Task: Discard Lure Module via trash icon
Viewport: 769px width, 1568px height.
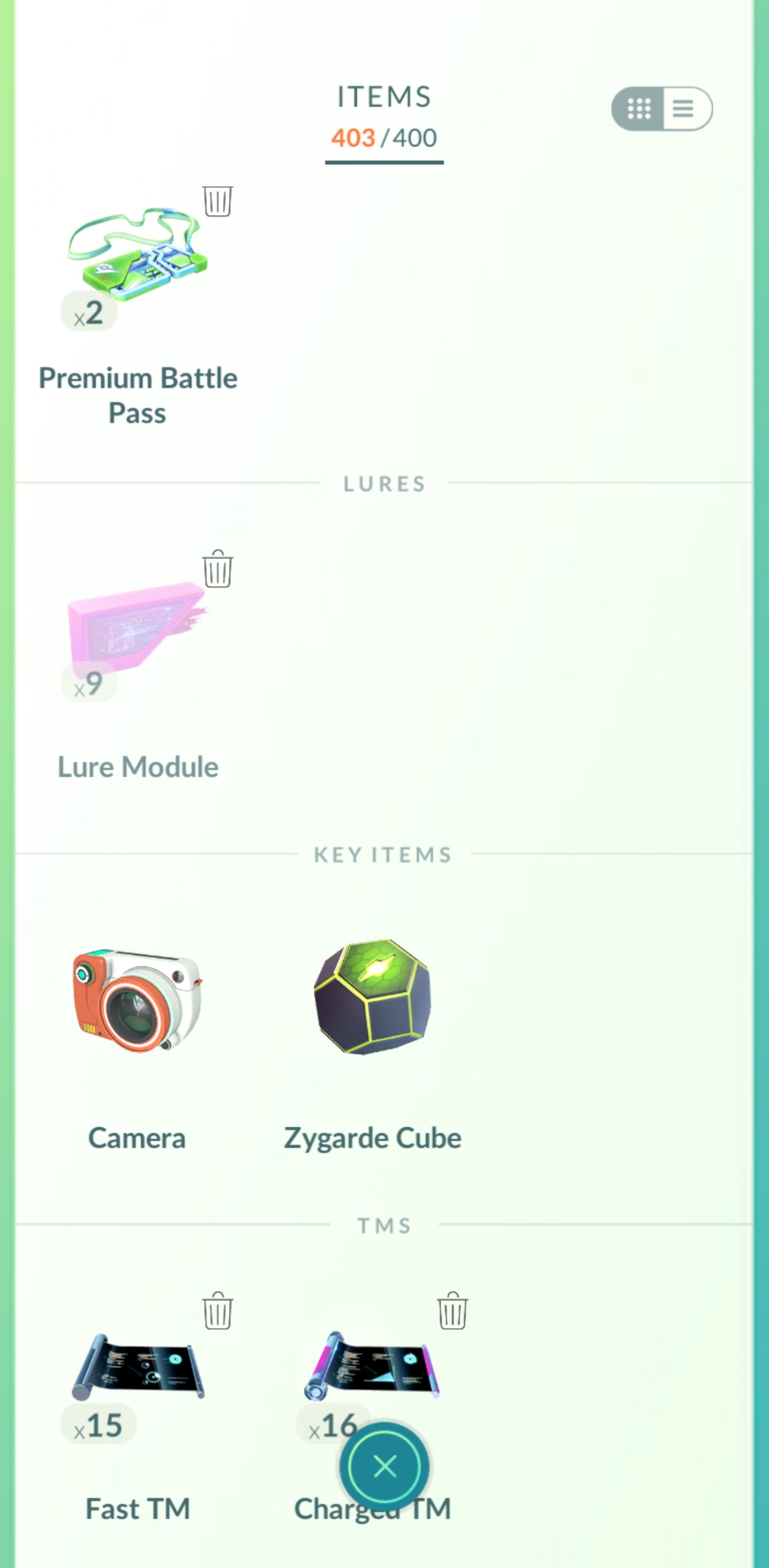Action: [217, 570]
